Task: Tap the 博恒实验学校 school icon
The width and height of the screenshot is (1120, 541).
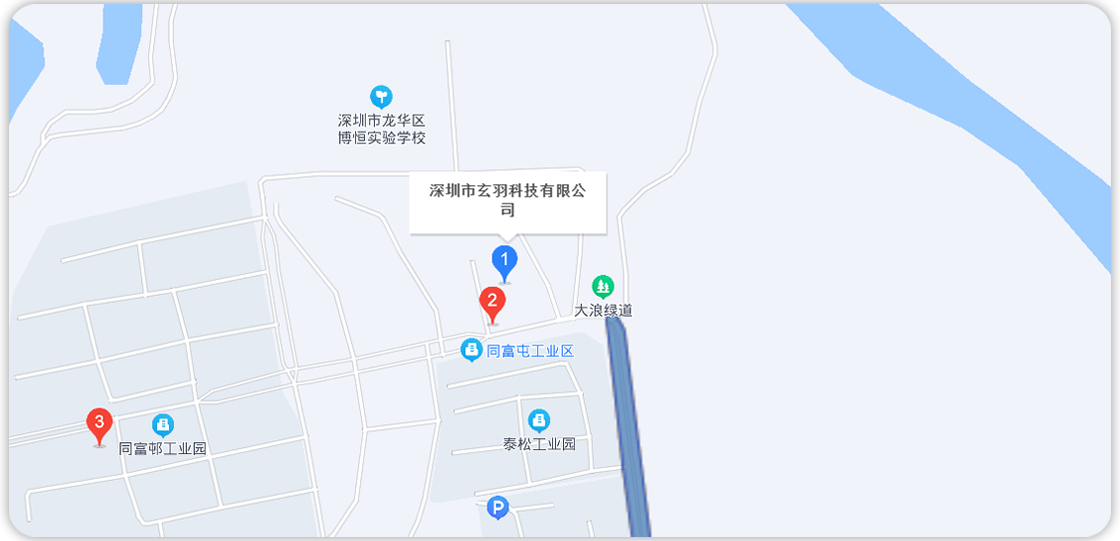Action: [x=381, y=97]
